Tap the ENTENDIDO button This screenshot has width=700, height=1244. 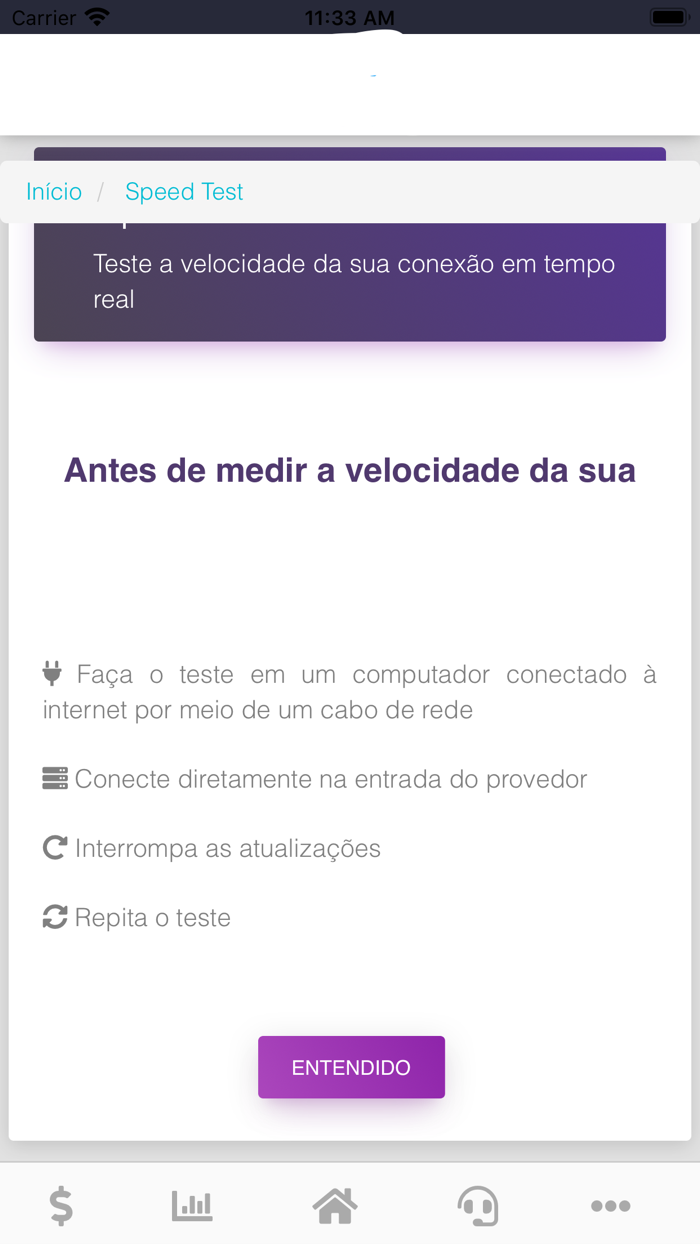click(x=351, y=1067)
